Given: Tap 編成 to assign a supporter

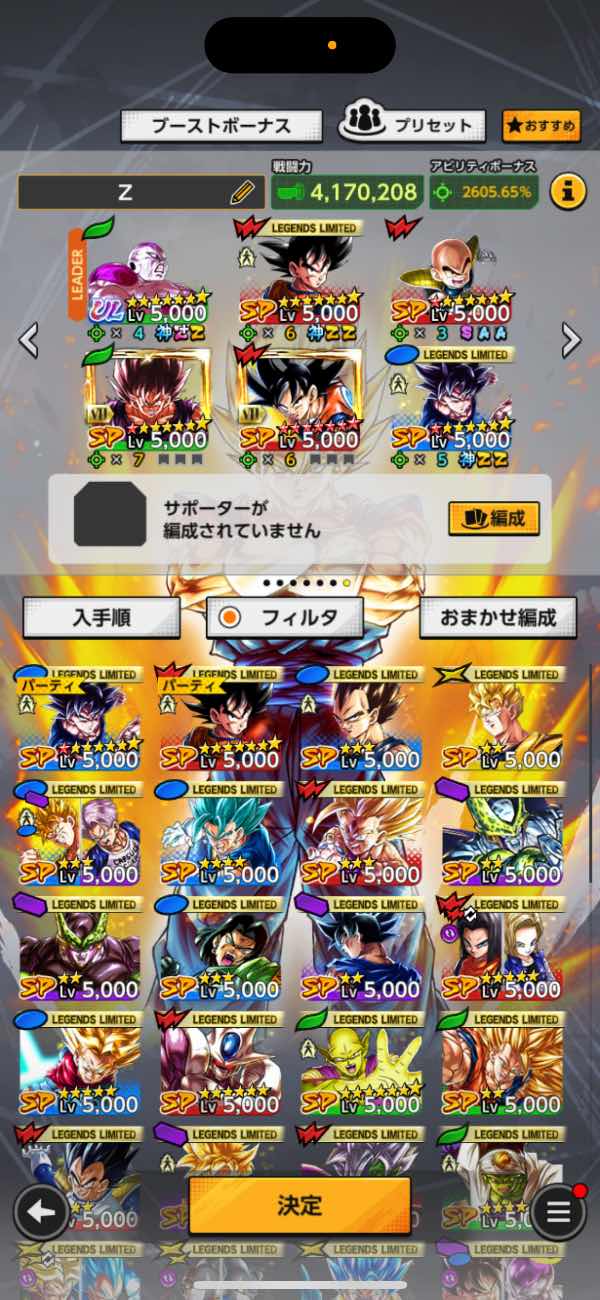Looking at the screenshot, I should click(x=494, y=518).
